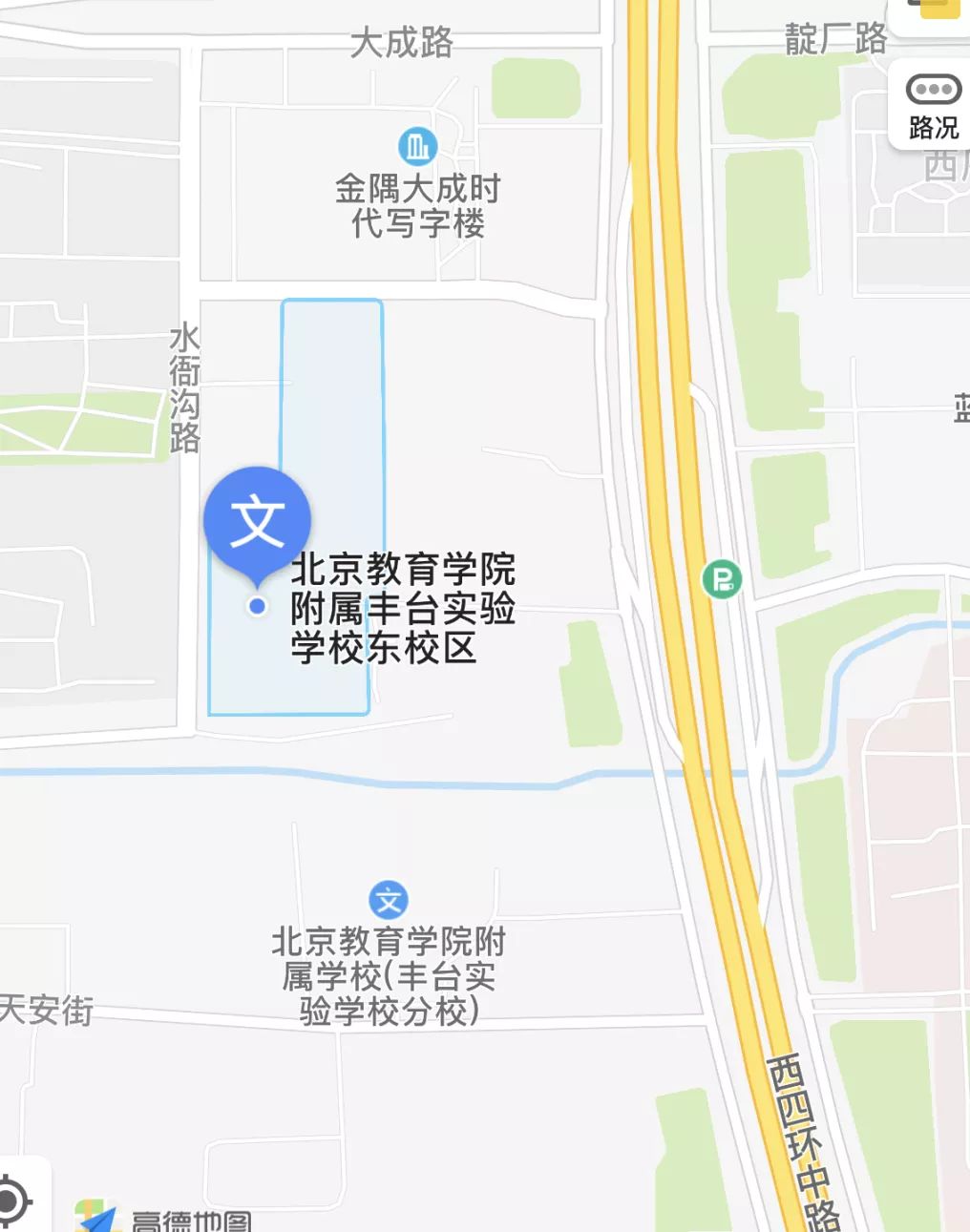The width and height of the screenshot is (970, 1232).
Task: Tap the parking lot marker
Action: (x=722, y=579)
